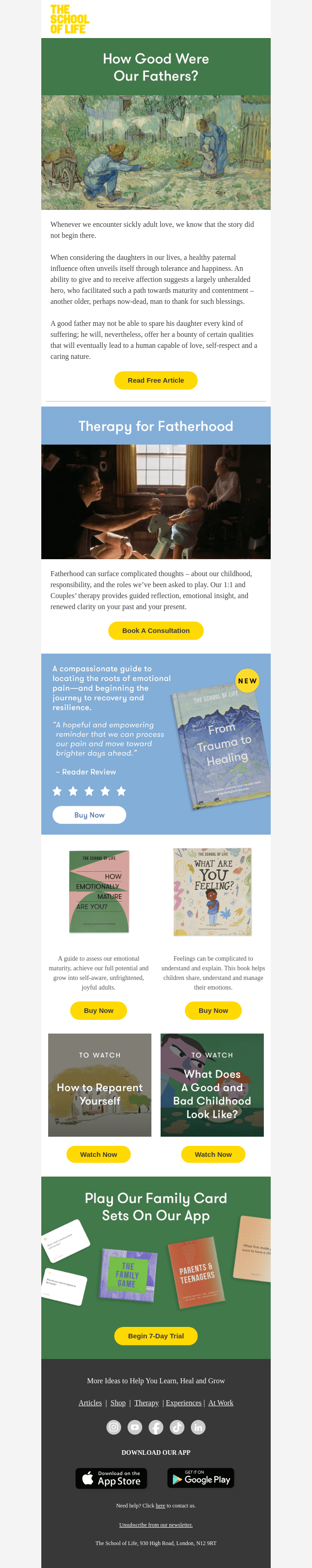
Task: Open the Shop footer link
Action: [118, 1403]
